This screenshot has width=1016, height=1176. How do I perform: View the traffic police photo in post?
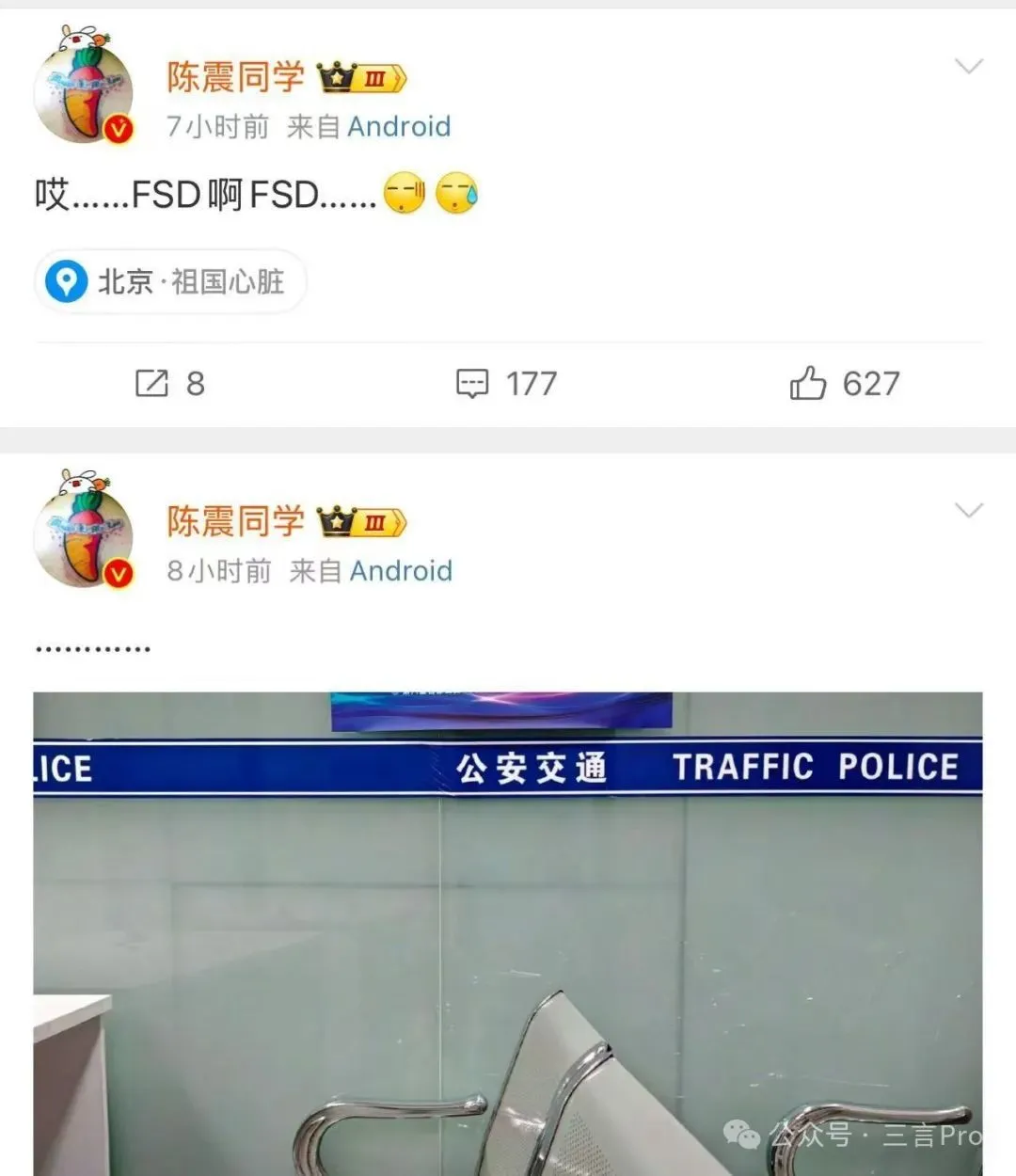(508, 931)
